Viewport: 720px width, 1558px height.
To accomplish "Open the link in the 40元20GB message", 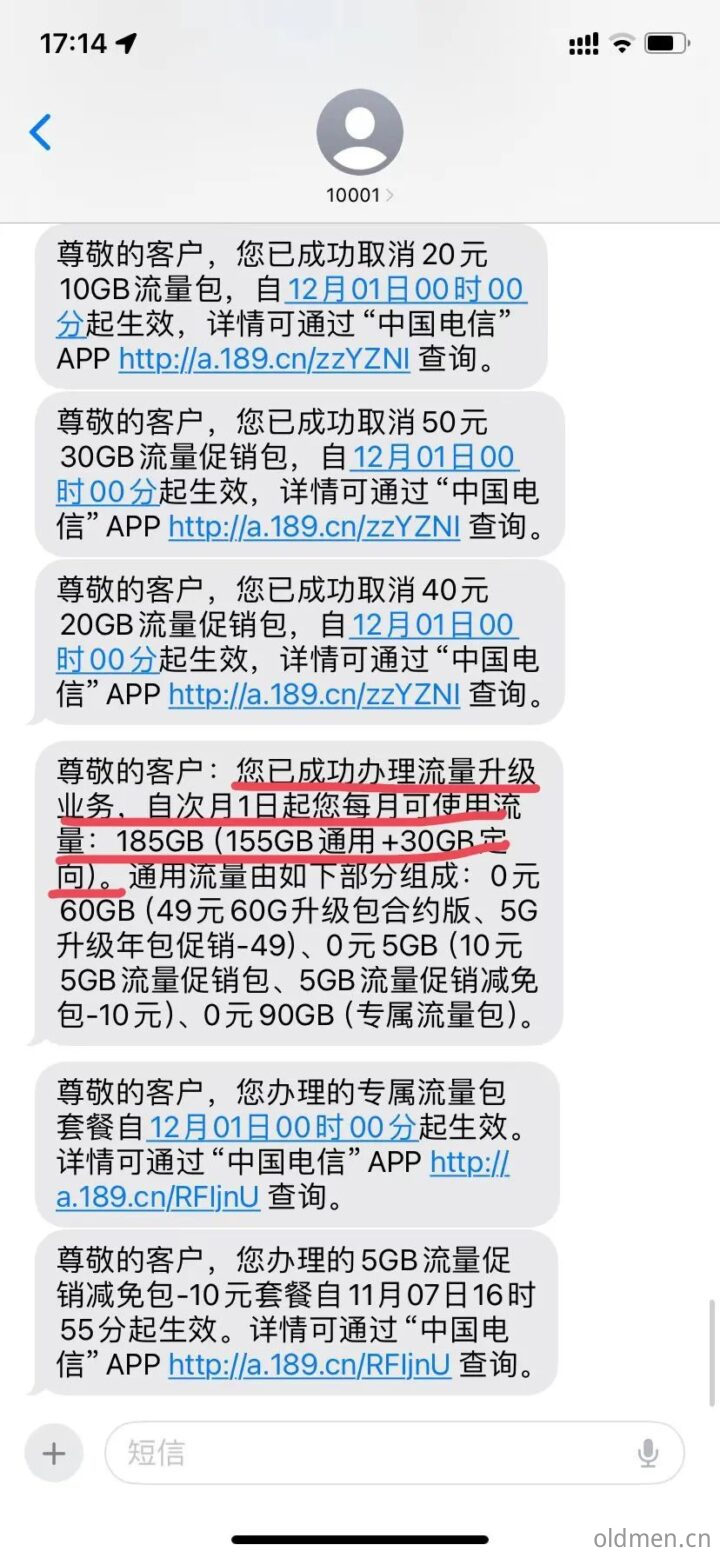I will (314, 693).
